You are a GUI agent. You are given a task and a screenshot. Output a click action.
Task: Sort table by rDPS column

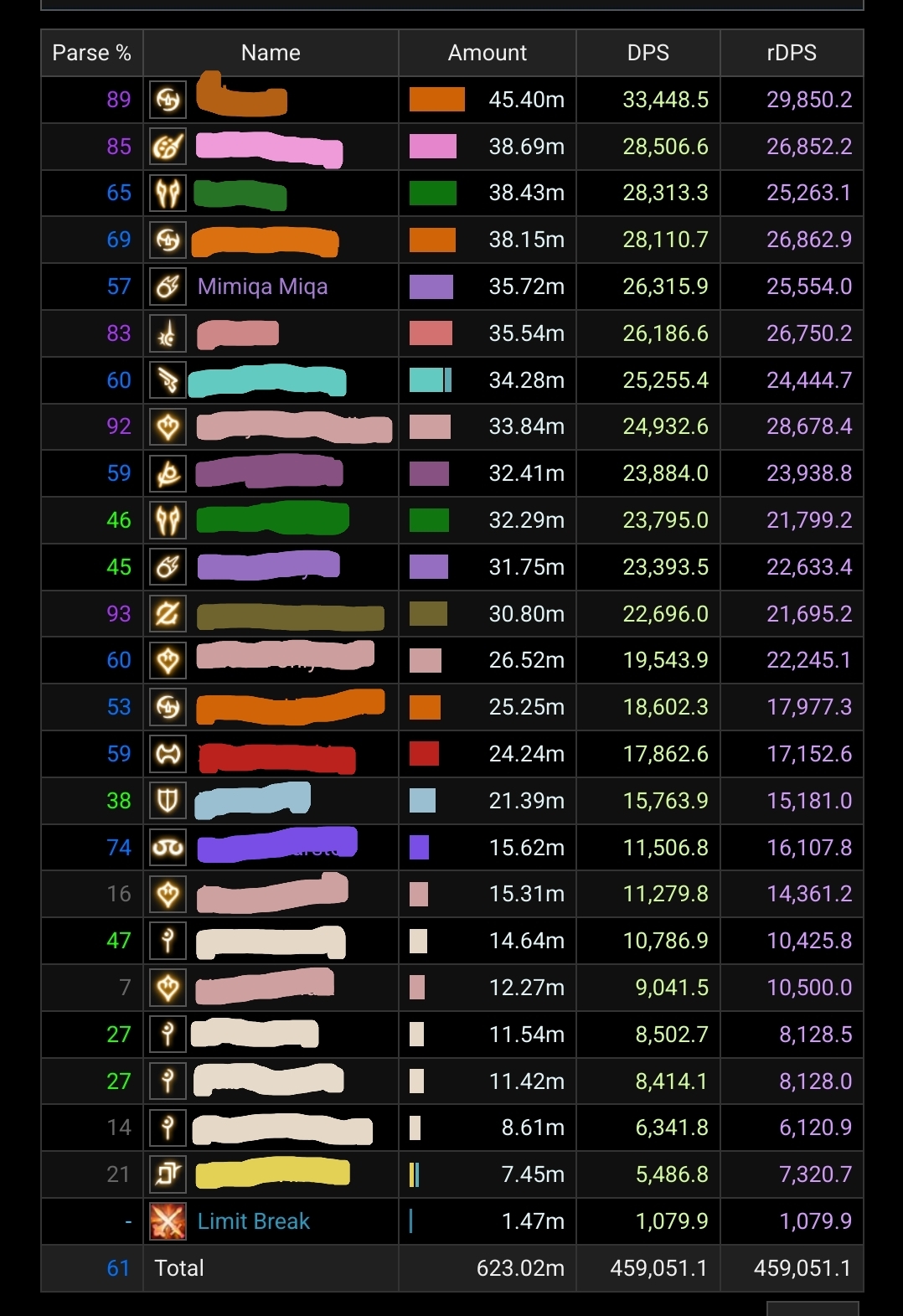(x=791, y=53)
